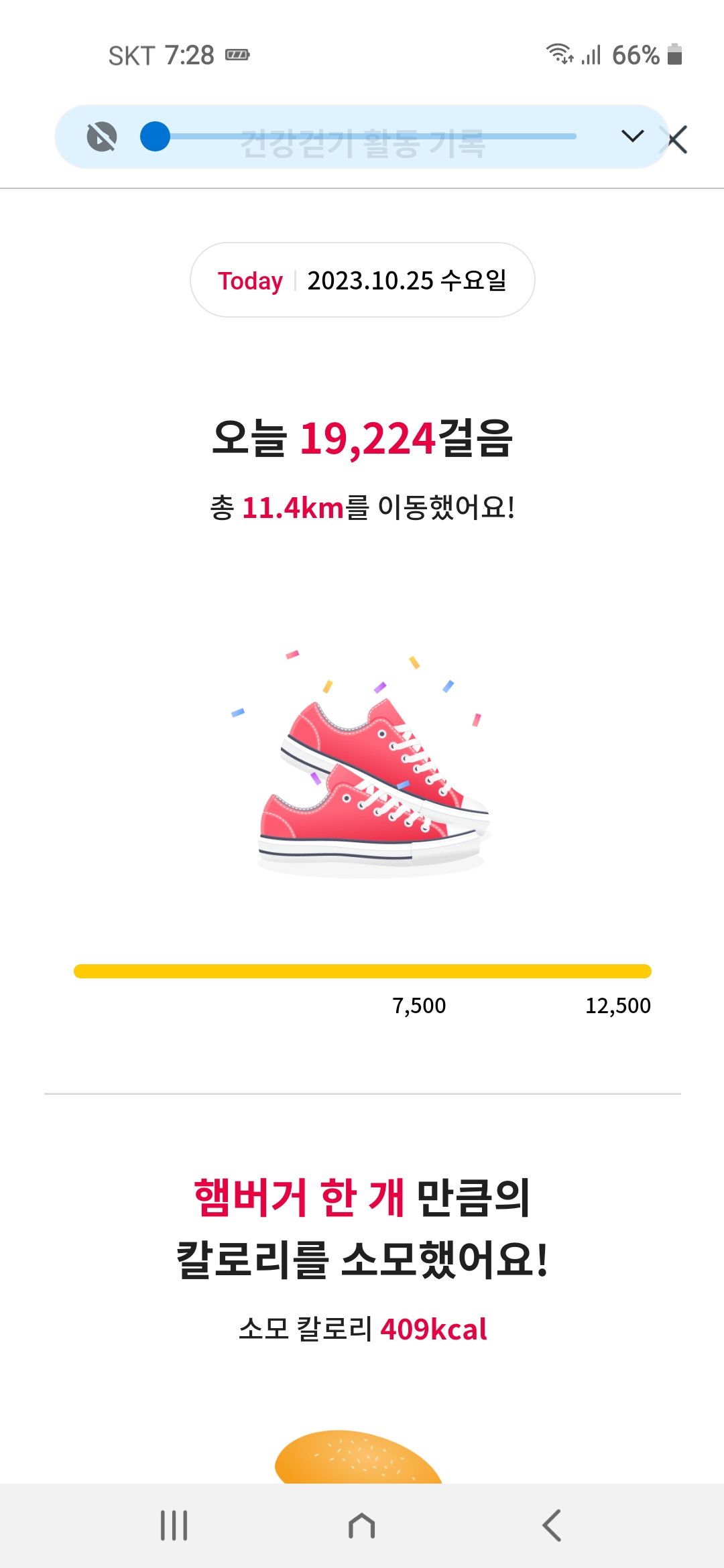Close the walking activity record page

[677, 139]
